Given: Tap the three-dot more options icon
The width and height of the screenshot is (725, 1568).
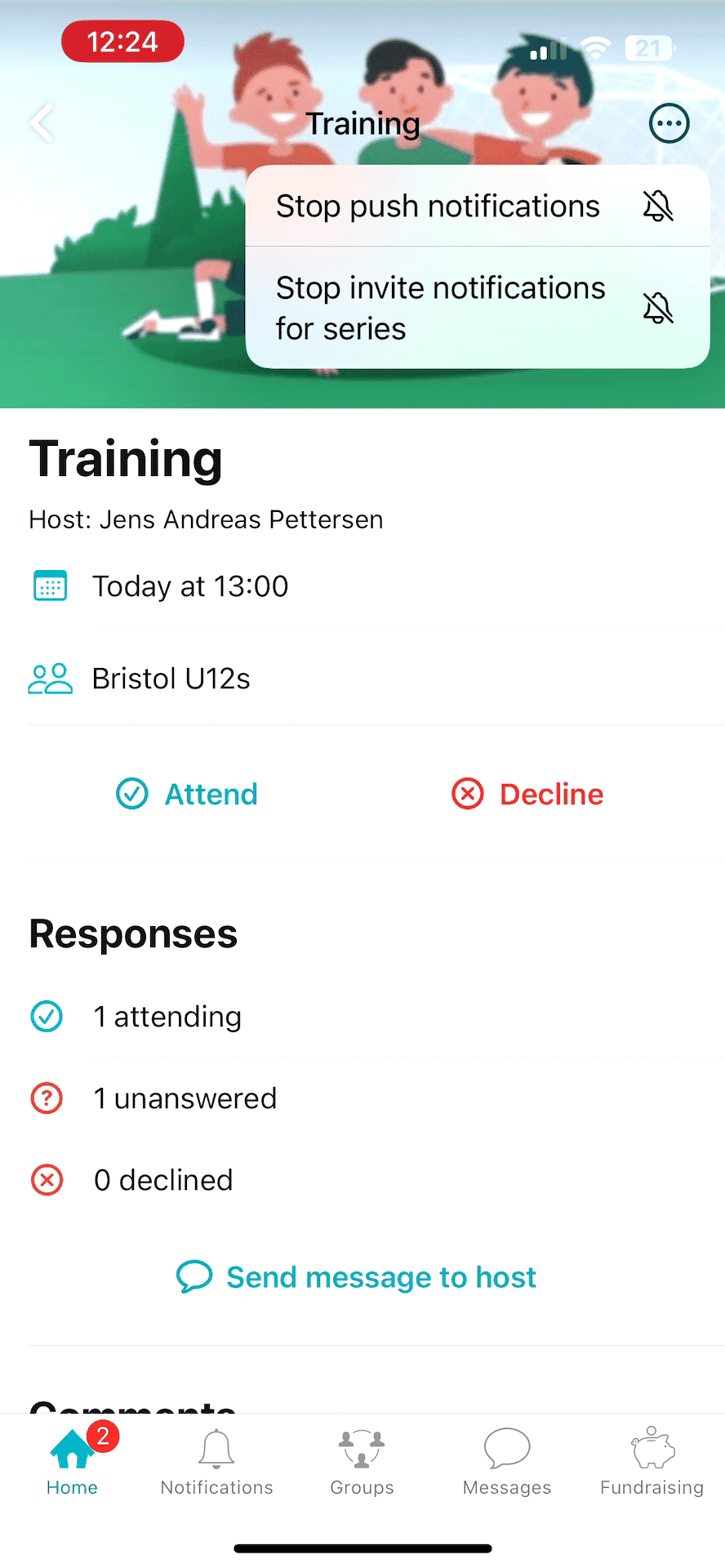Looking at the screenshot, I should click(x=669, y=124).
